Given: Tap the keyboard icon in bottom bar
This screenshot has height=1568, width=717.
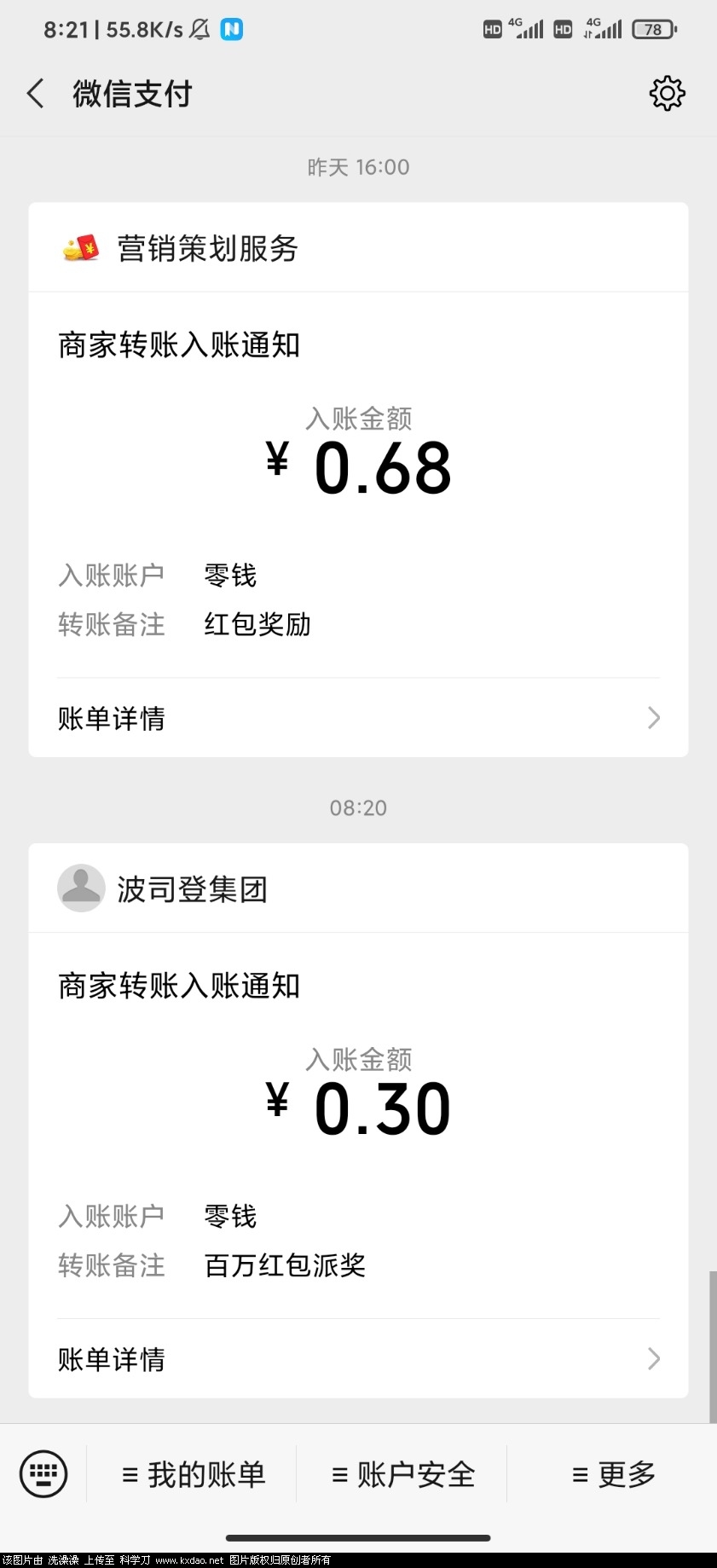Looking at the screenshot, I should click(x=43, y=1473).
